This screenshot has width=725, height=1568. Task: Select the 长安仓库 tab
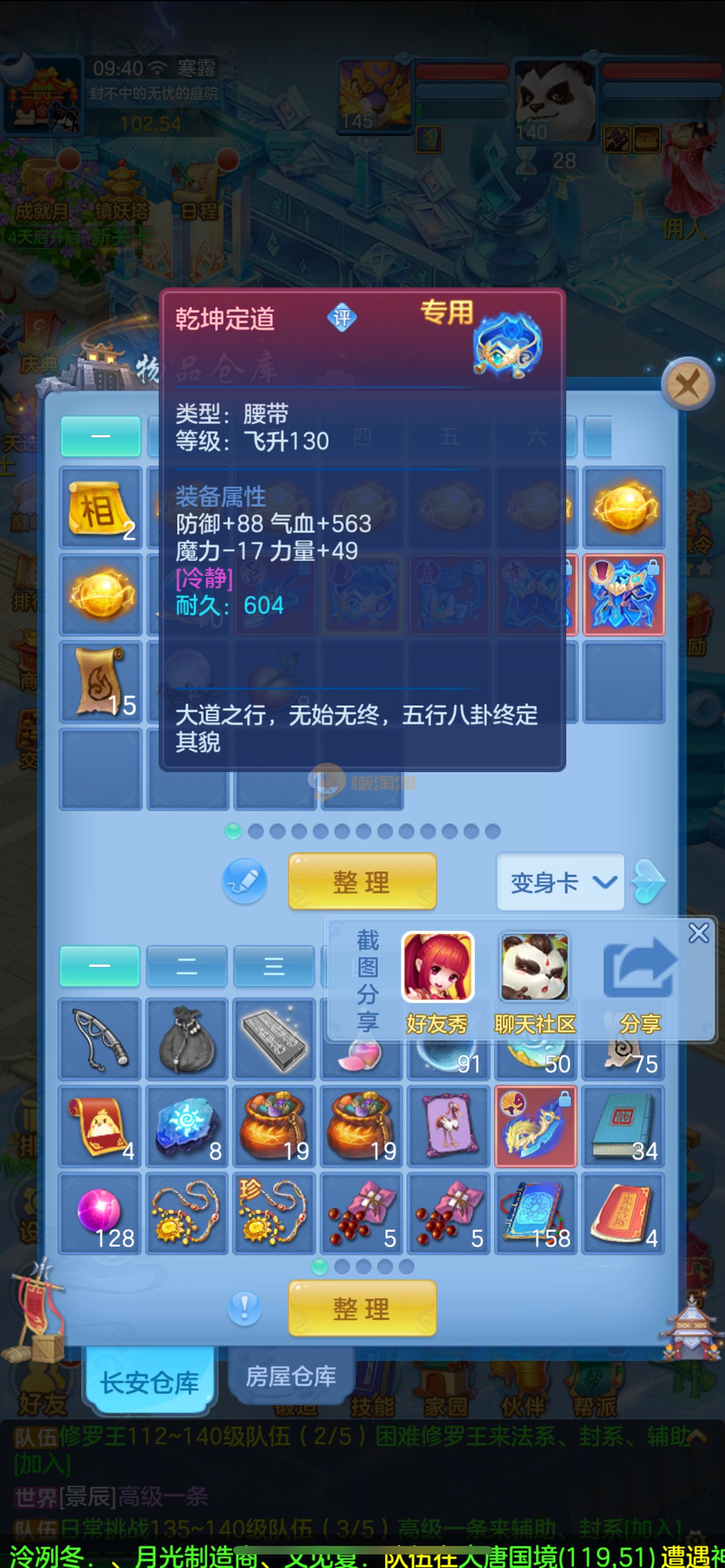tap(150, 1382)
